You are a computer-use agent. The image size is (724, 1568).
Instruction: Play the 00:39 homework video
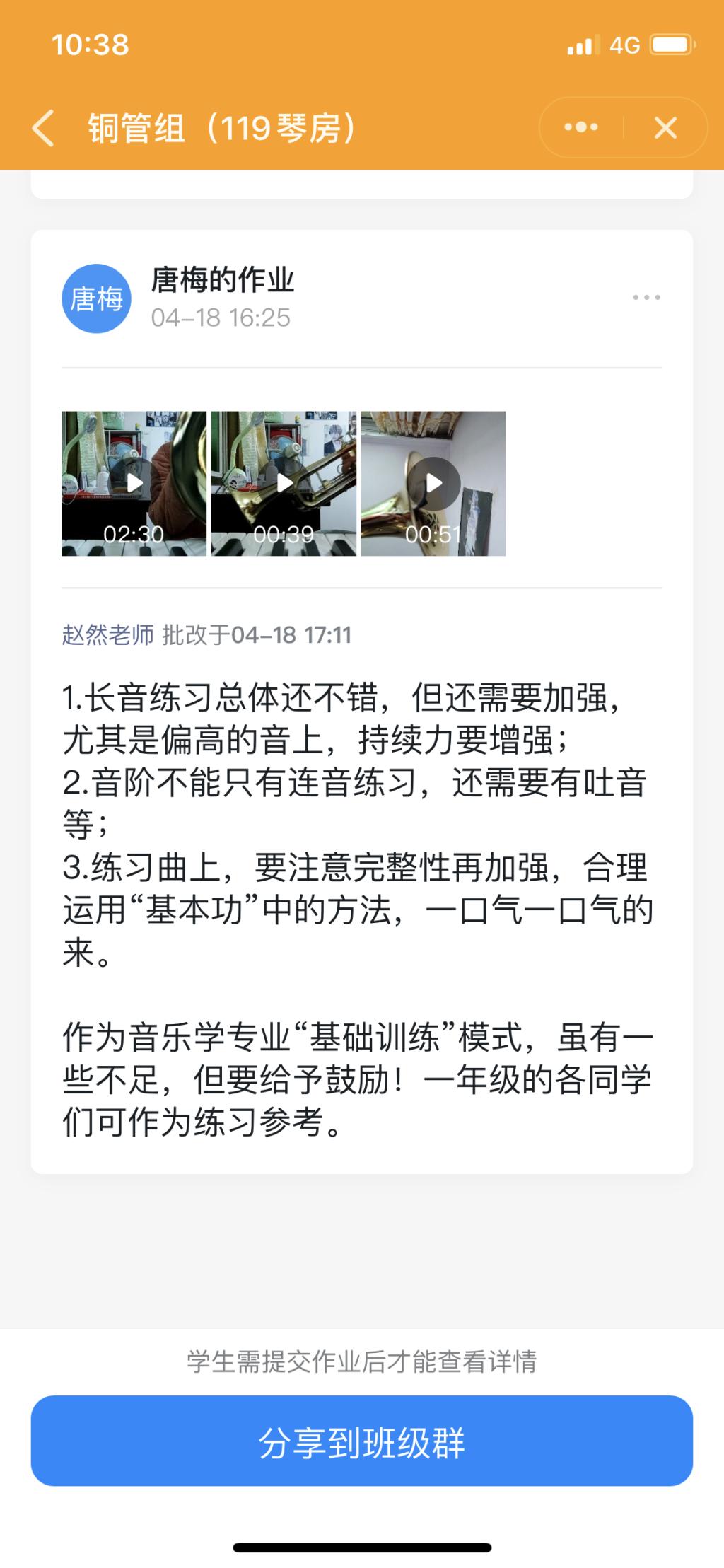click(284, 484)
